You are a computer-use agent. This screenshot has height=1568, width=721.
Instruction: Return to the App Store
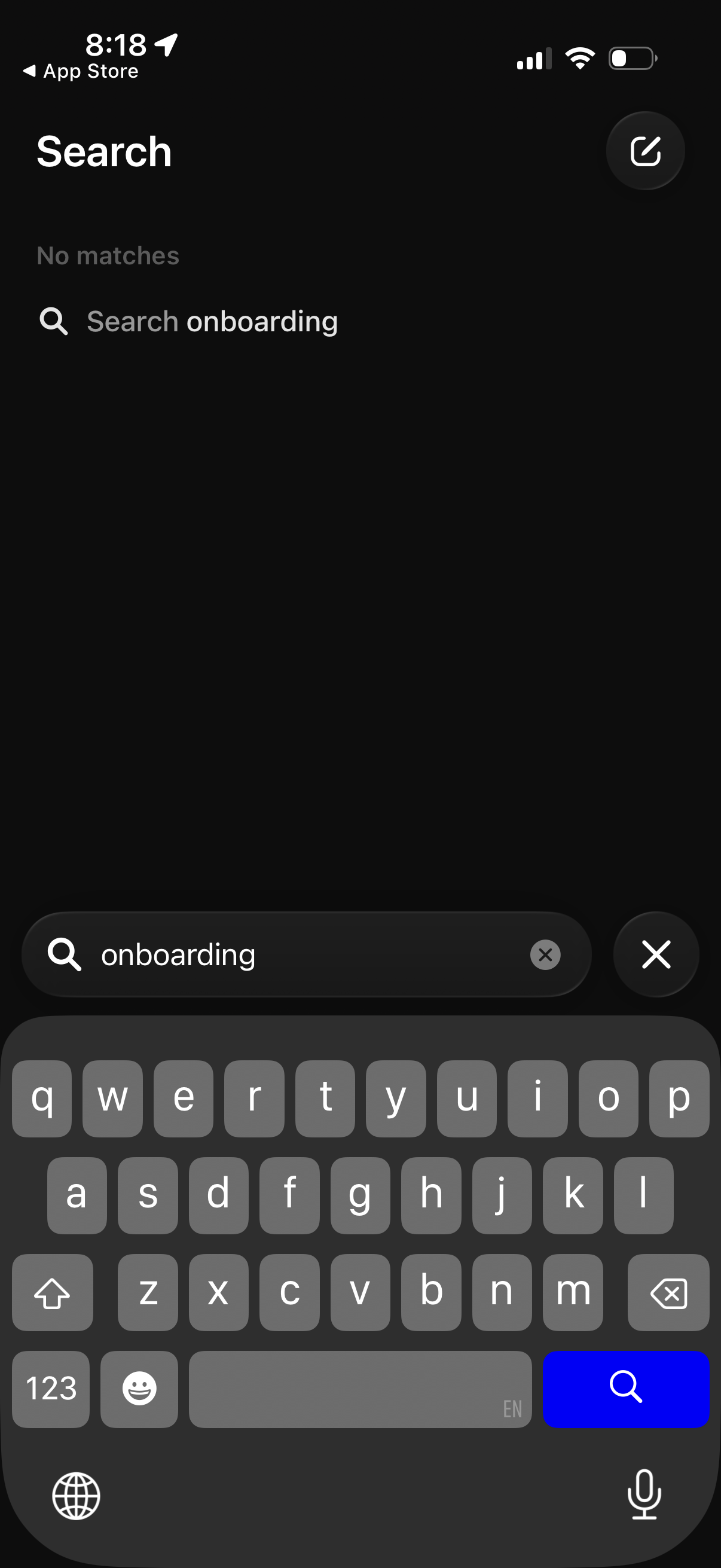click(x=81, y=71)
